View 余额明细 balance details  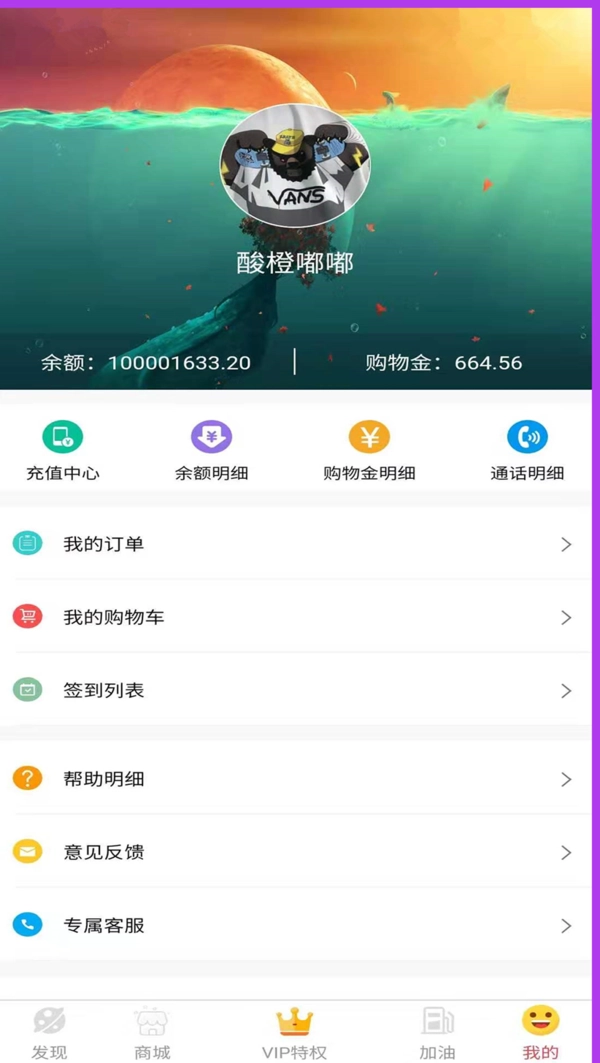211,450
